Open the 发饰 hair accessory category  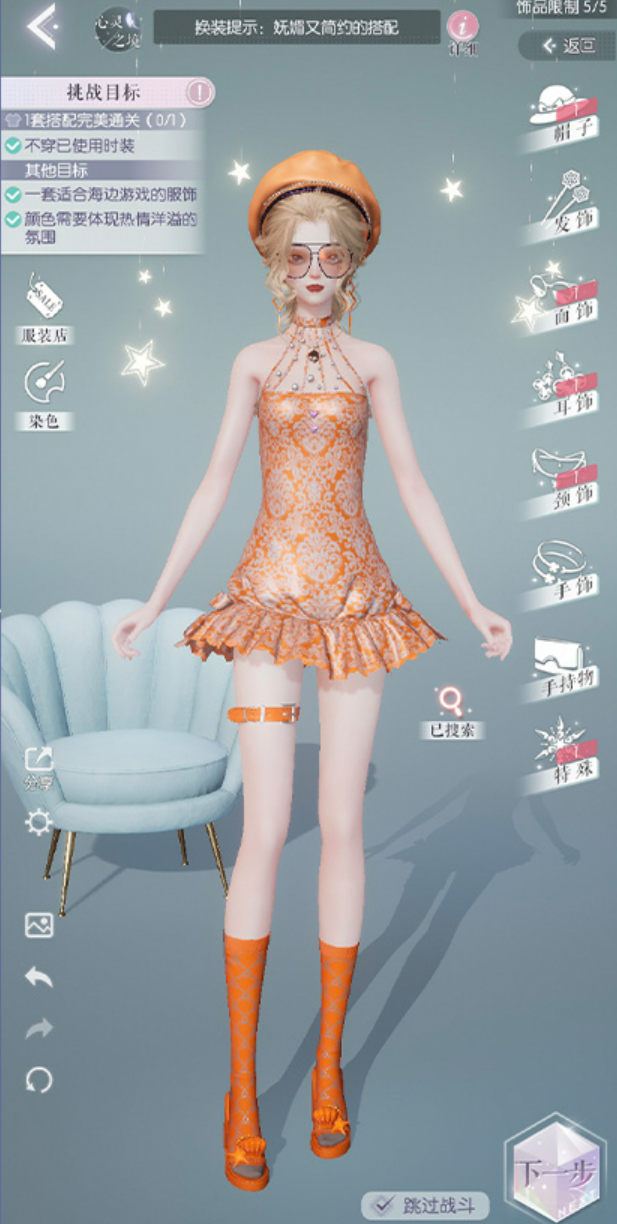[x=563, y=205]
